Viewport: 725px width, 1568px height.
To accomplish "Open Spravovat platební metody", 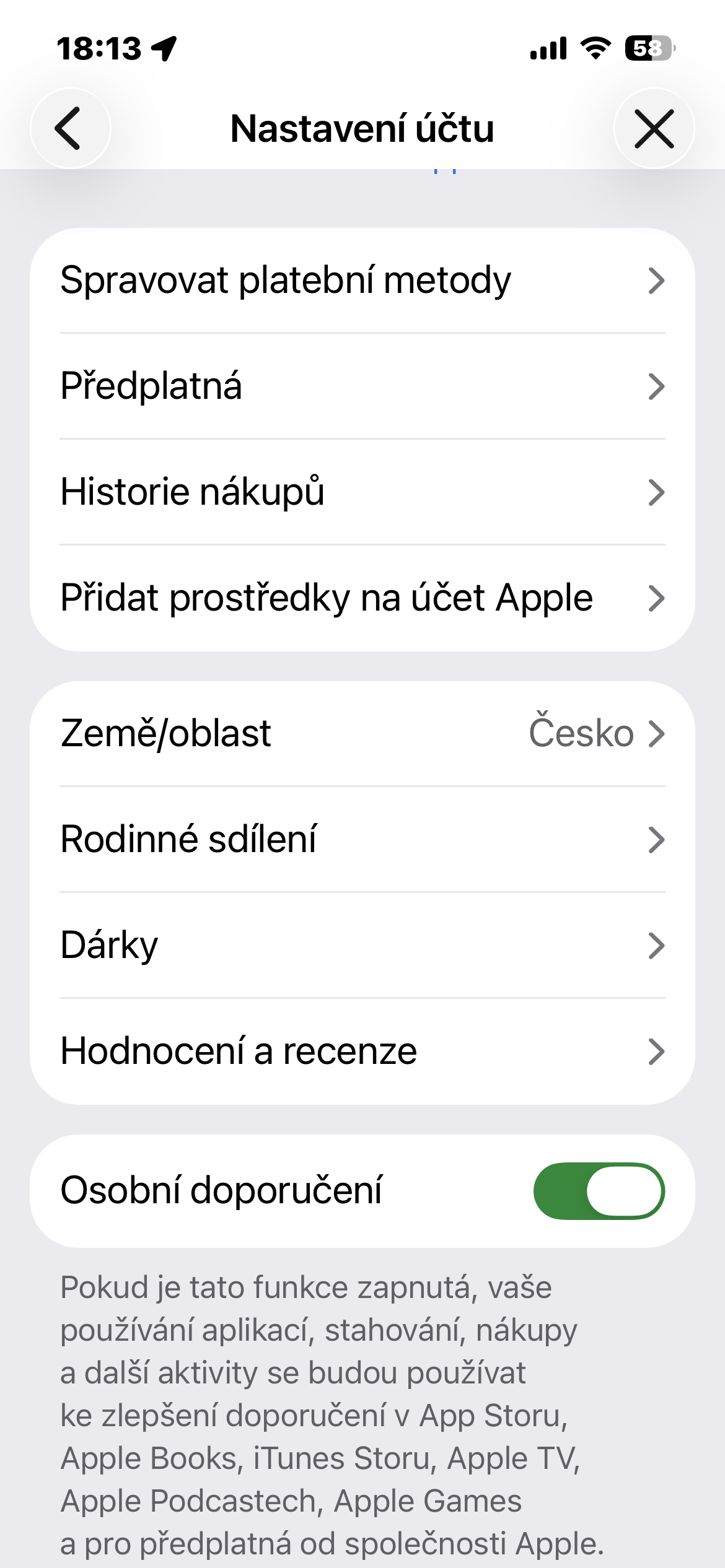I will pos(362,281).
